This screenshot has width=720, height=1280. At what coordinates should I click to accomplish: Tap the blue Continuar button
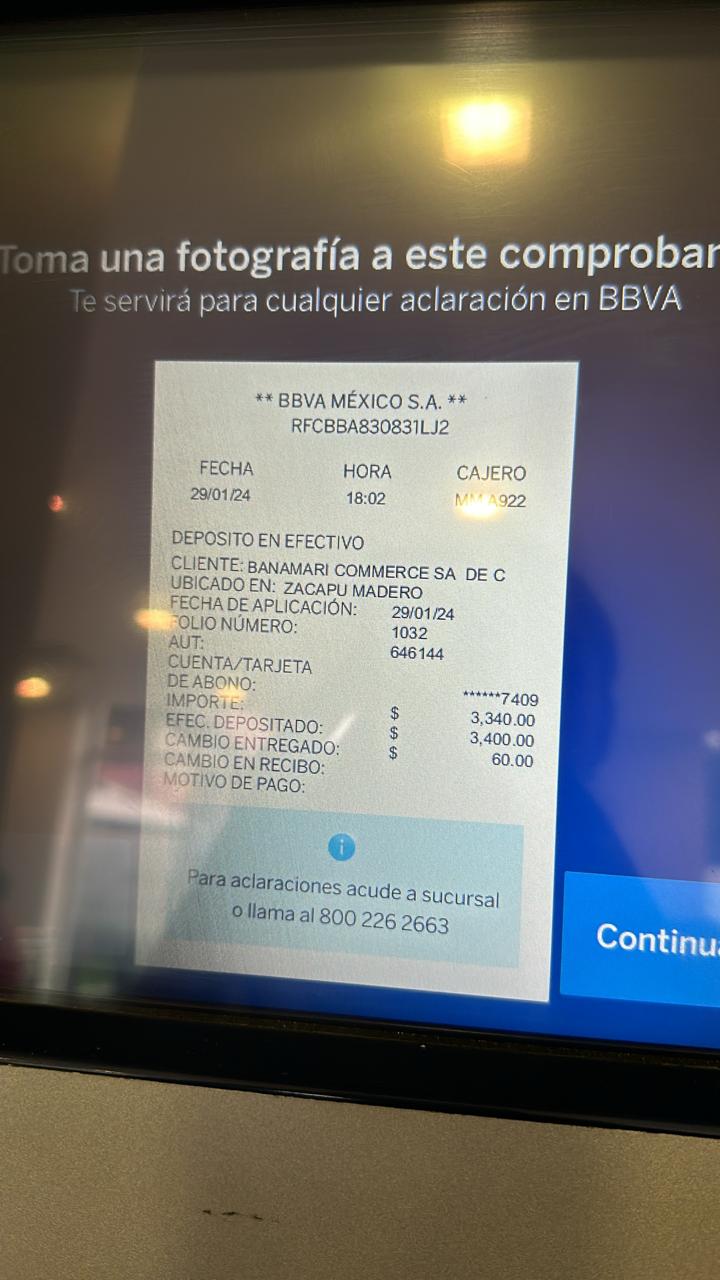click(x=641, y=940)
